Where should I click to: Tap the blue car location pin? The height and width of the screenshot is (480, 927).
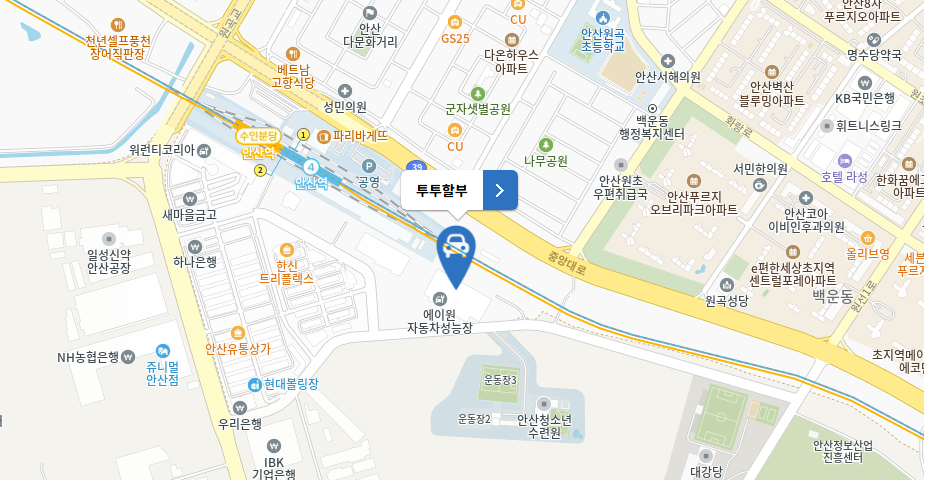tap(457, 251)
